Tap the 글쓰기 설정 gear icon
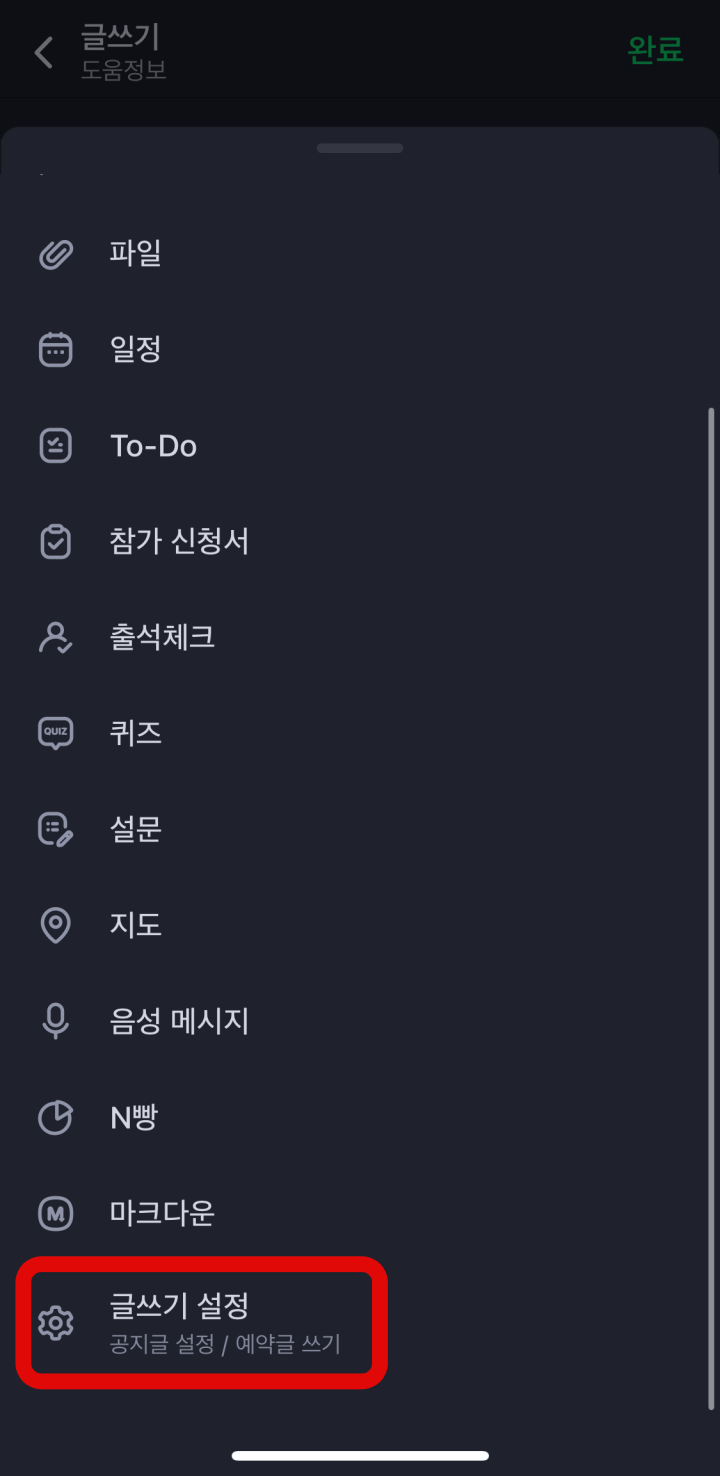Image resolution: width=720 pixels, height=1476 pixels. point(55,1322)
